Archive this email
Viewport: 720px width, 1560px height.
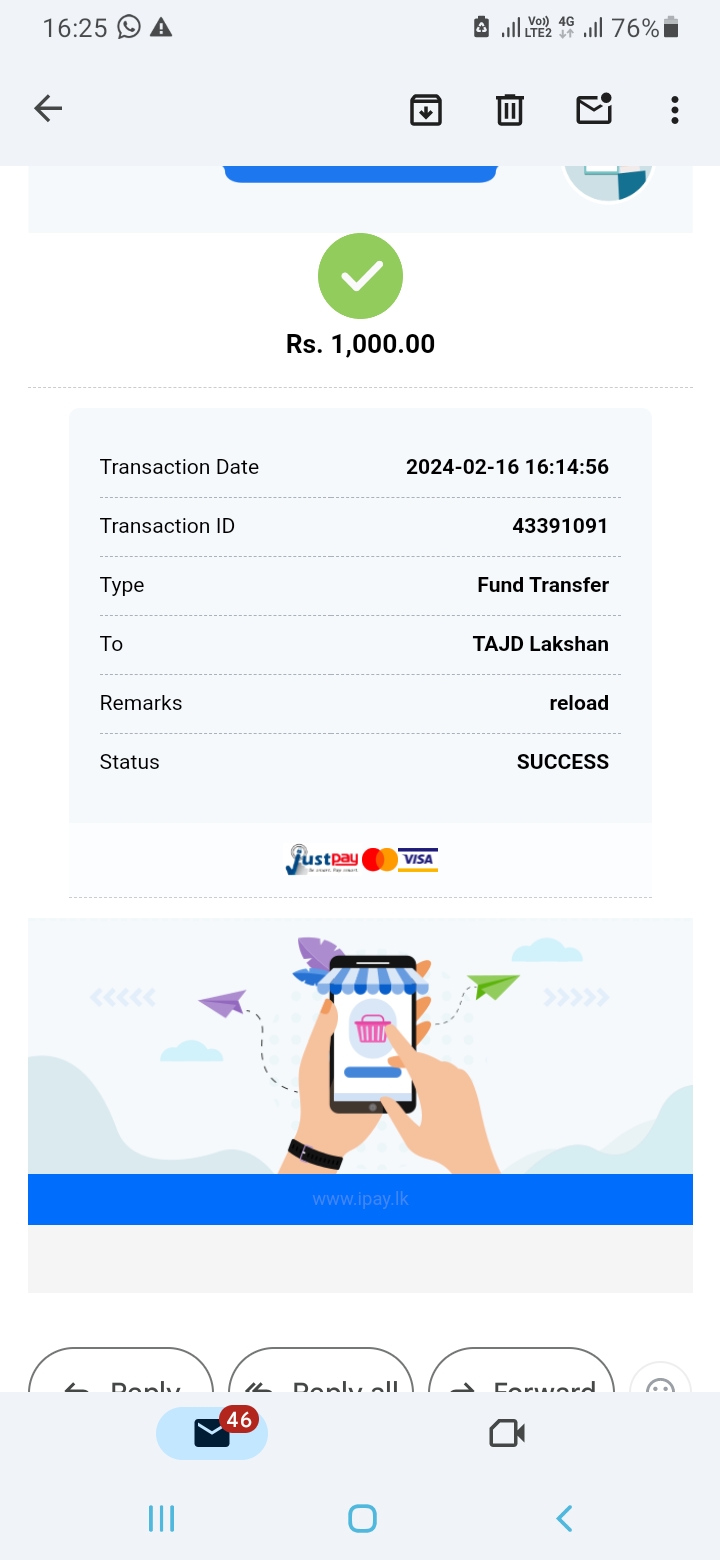point(426,109)
